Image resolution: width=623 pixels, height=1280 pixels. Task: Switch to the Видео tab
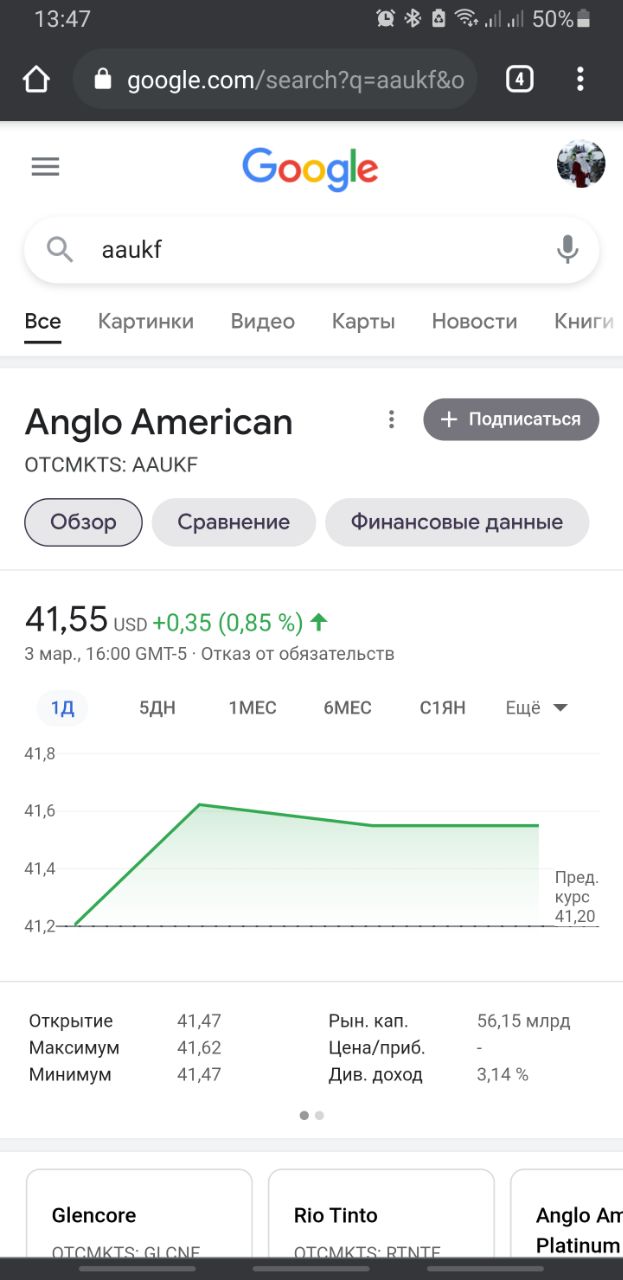tap(263, 321)
